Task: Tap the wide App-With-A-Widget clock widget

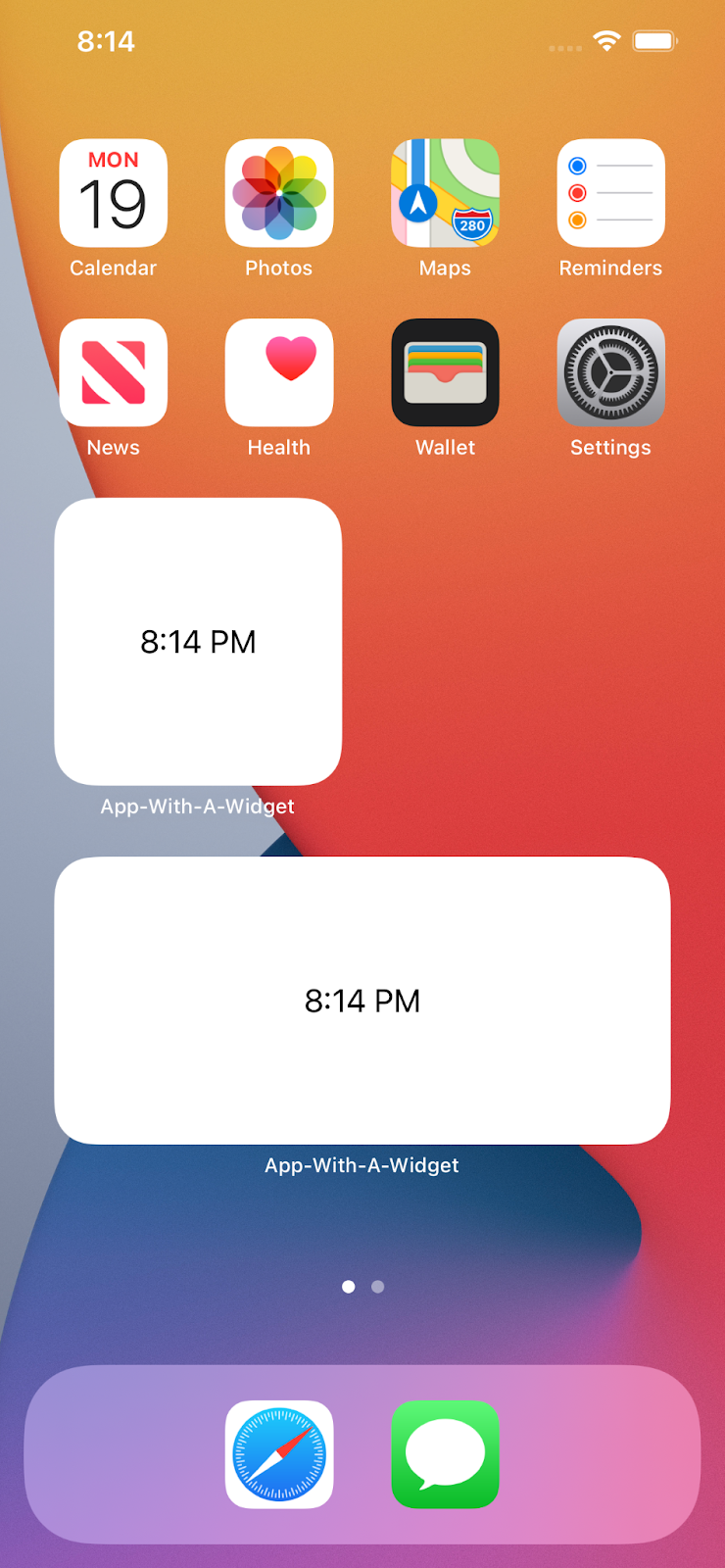Action: coord(362,1001)
